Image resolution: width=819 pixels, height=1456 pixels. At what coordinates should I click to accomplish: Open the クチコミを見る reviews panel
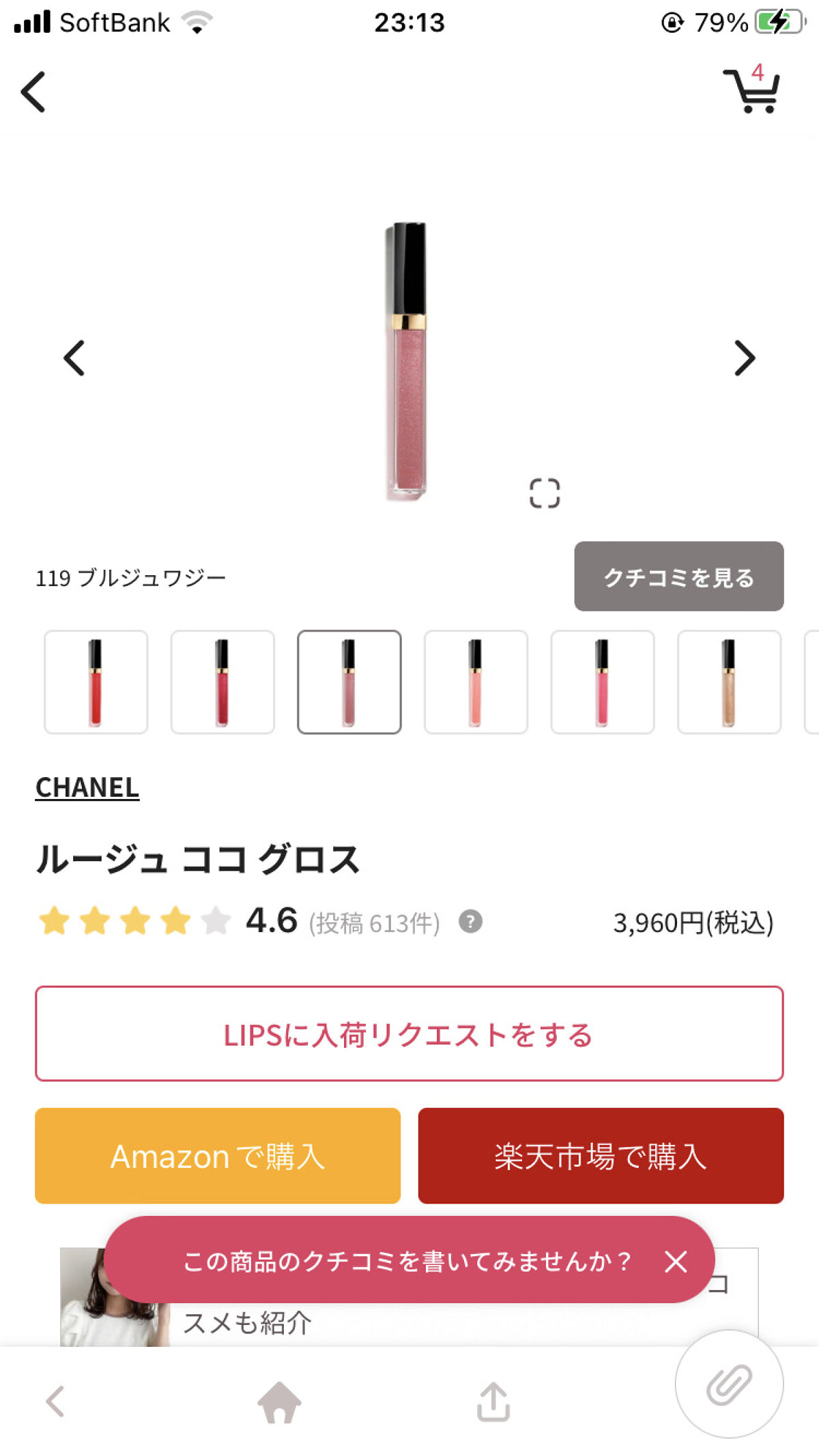[679, 578]
